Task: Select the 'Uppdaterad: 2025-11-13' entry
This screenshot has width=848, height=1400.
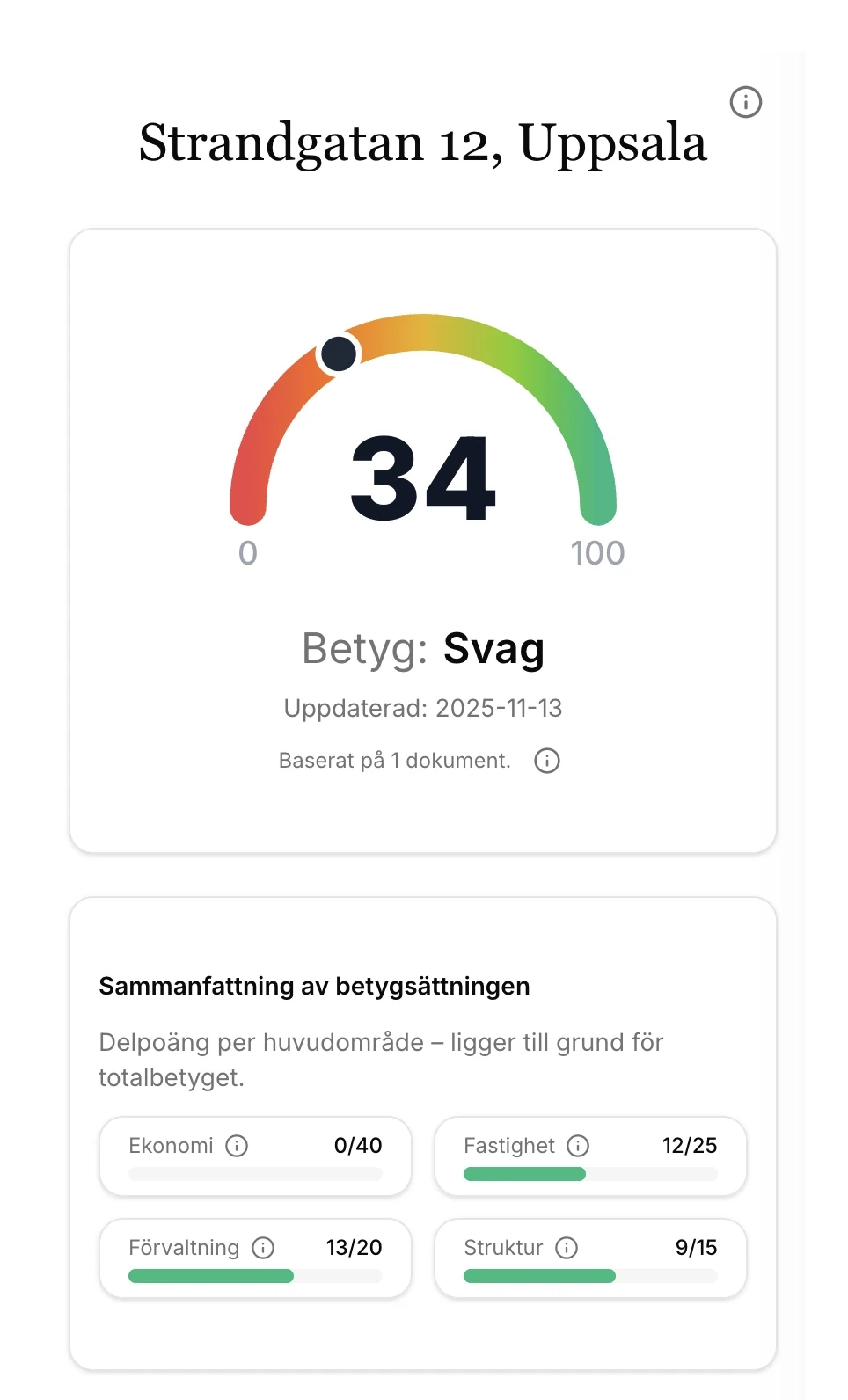Action: pos(423,708)
